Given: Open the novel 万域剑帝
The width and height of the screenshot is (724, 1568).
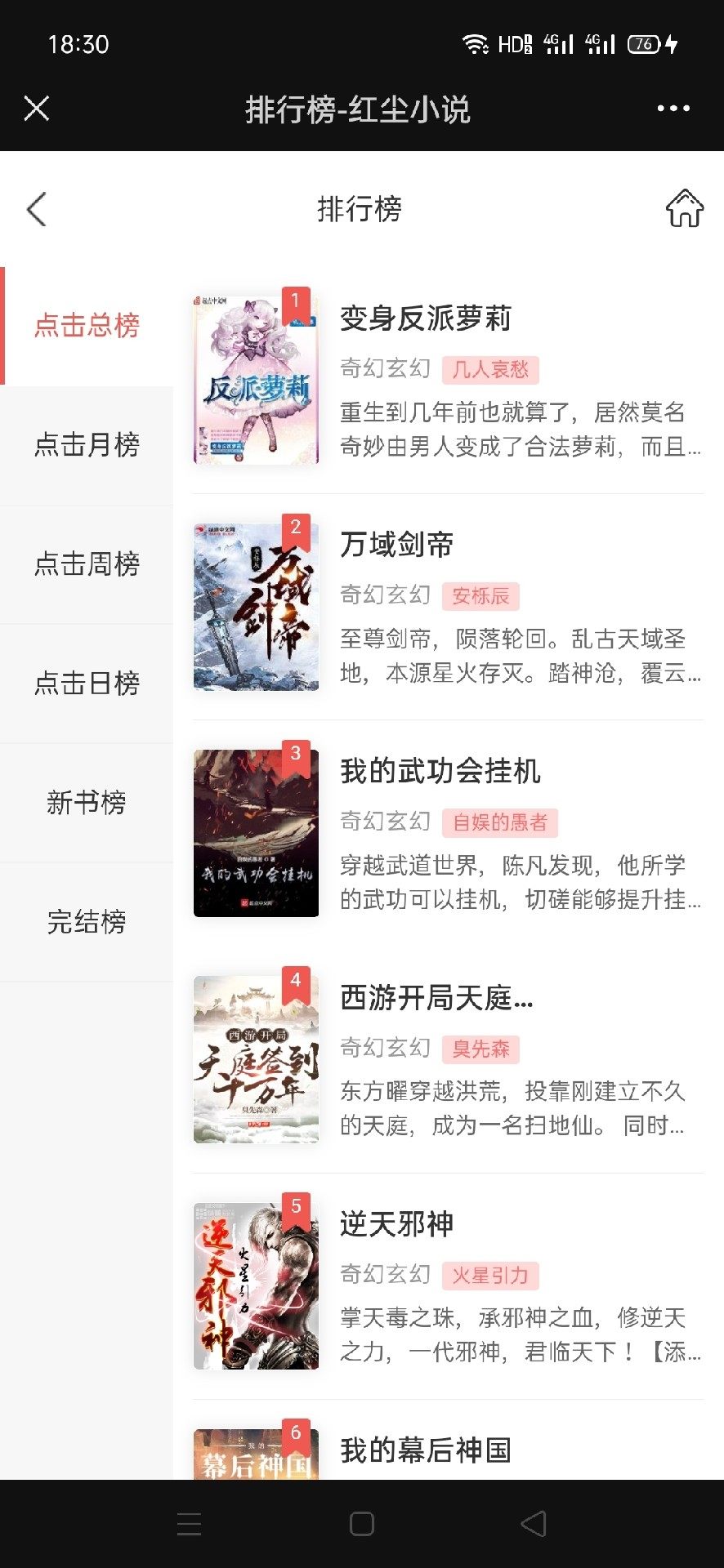Looking at the screenshot, I should 397,545.
